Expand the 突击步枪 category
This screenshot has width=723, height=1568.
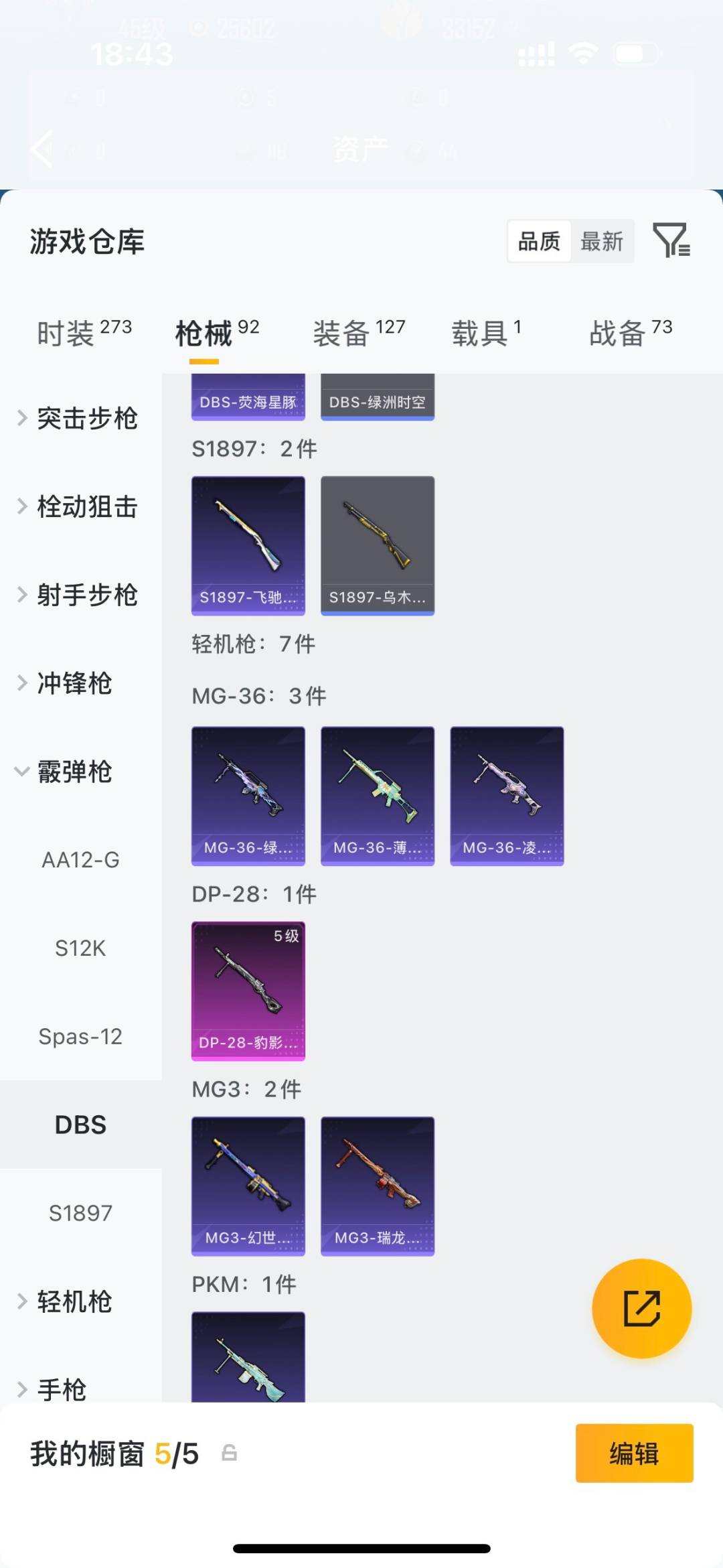tap(87, 418)
